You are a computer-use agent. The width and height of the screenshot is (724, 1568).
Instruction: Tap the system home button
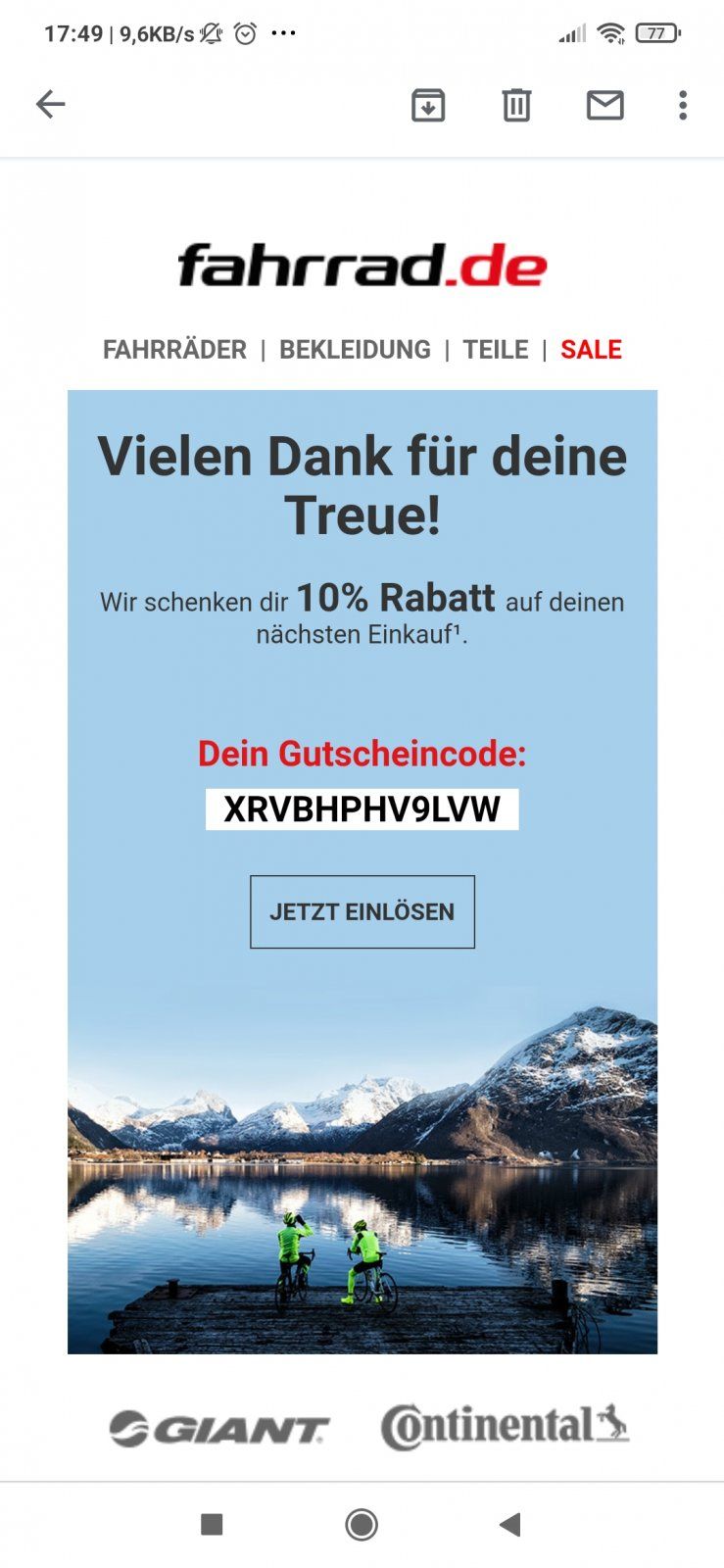362,1525
